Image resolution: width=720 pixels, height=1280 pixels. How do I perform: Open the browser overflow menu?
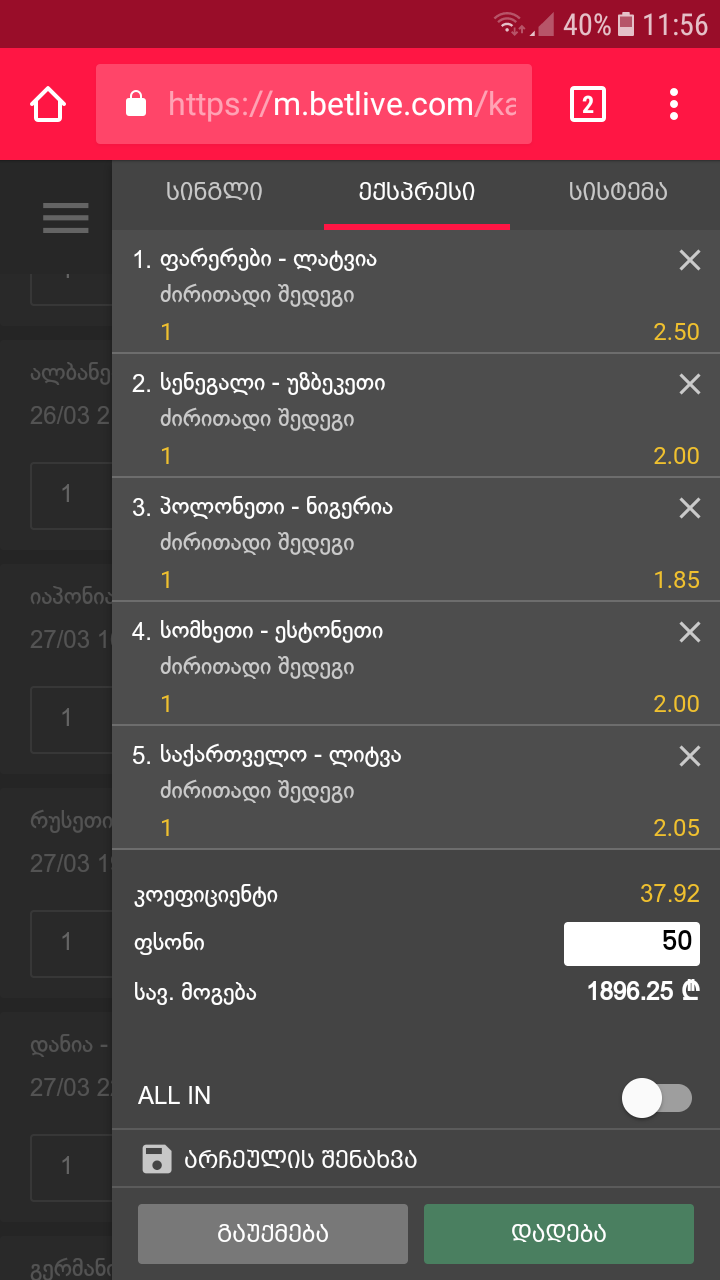tap(674, 104)
